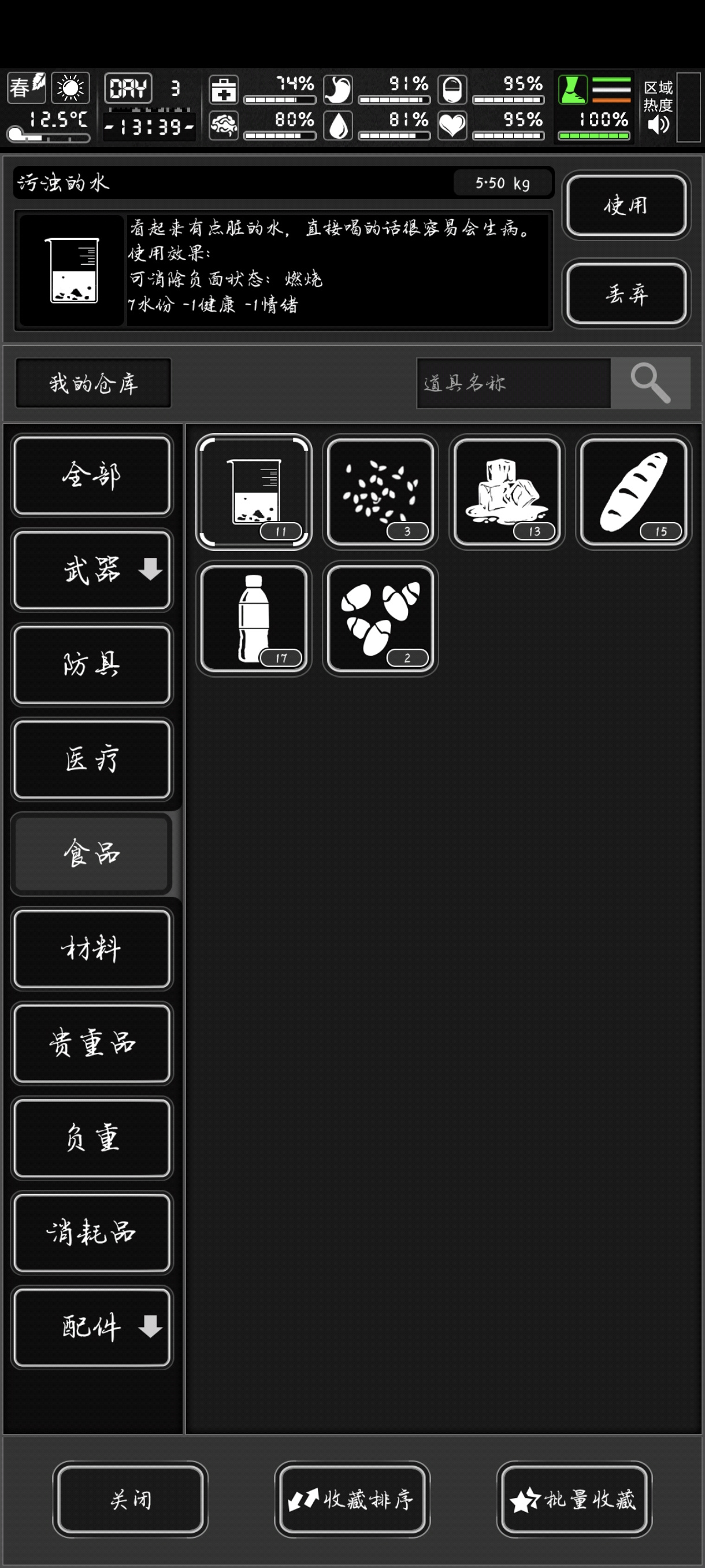Discard the item with the 丢弃 button
The image size is (705, 1568).
point(626,294)
